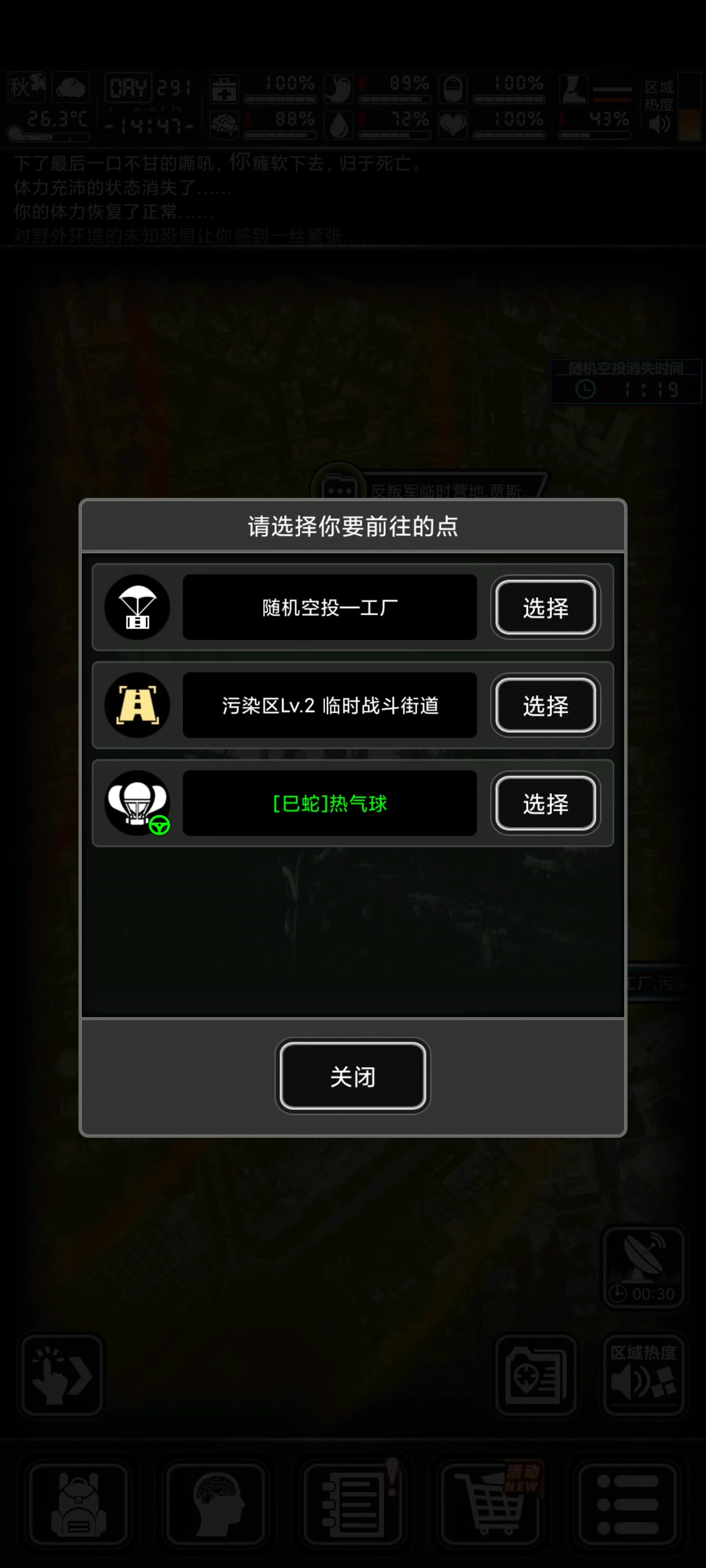
Task: Choose 污染区Lv.2 临时战斗街道 destination
Action: [x=545, y=706]
